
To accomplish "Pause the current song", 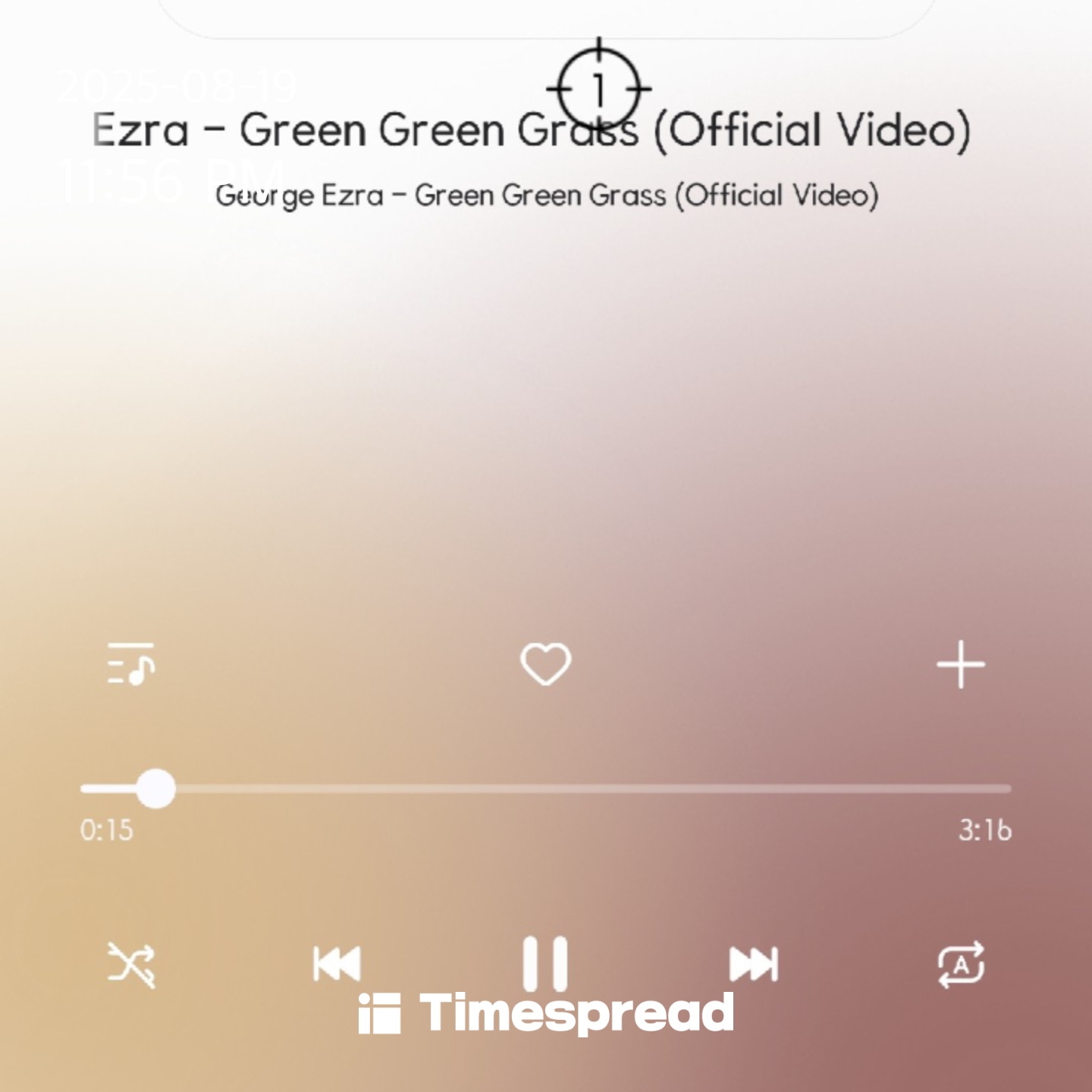I will click(545, 962).
